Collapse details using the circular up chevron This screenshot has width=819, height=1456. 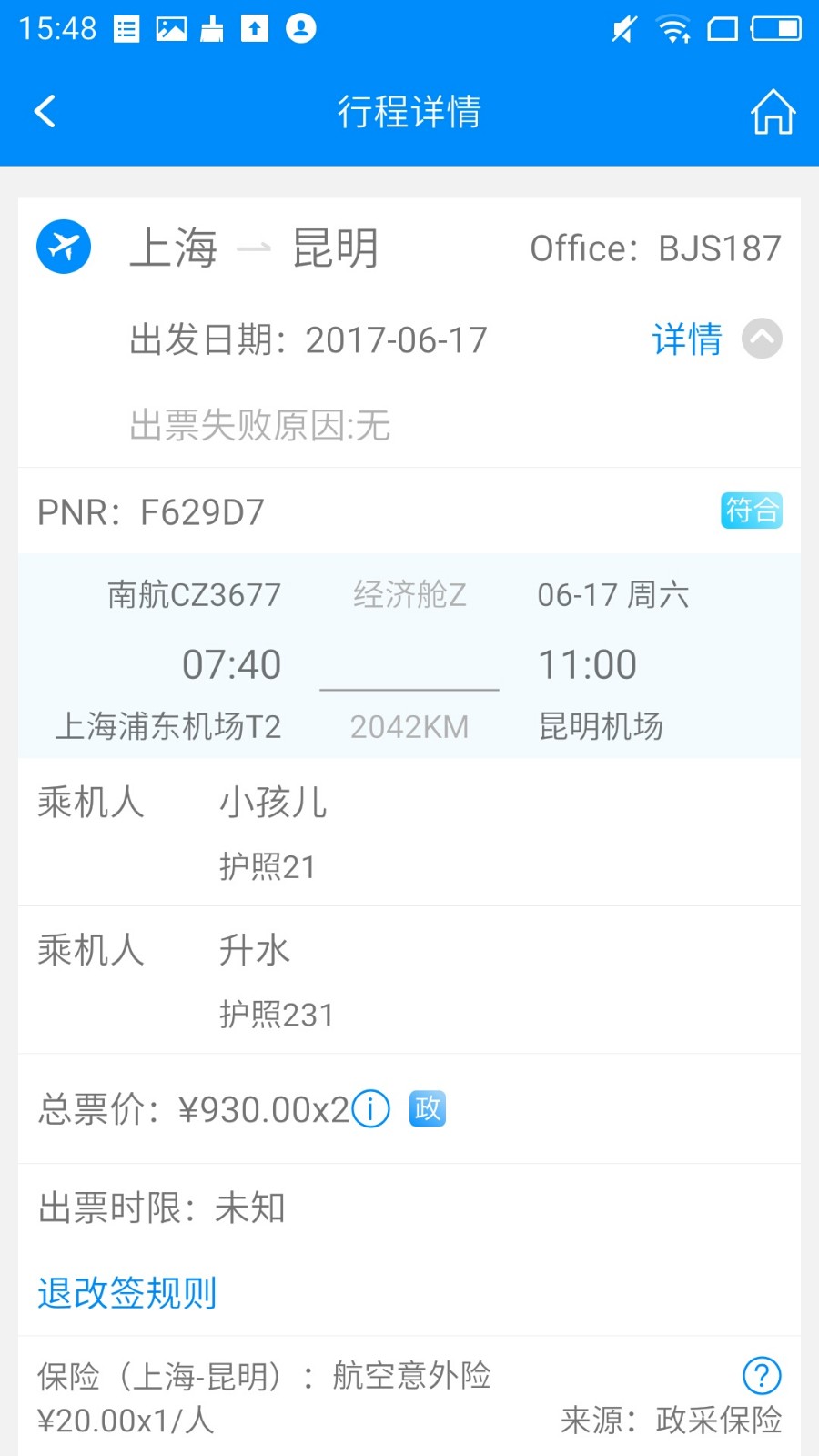pyautogui.click(x=761, y=339)
